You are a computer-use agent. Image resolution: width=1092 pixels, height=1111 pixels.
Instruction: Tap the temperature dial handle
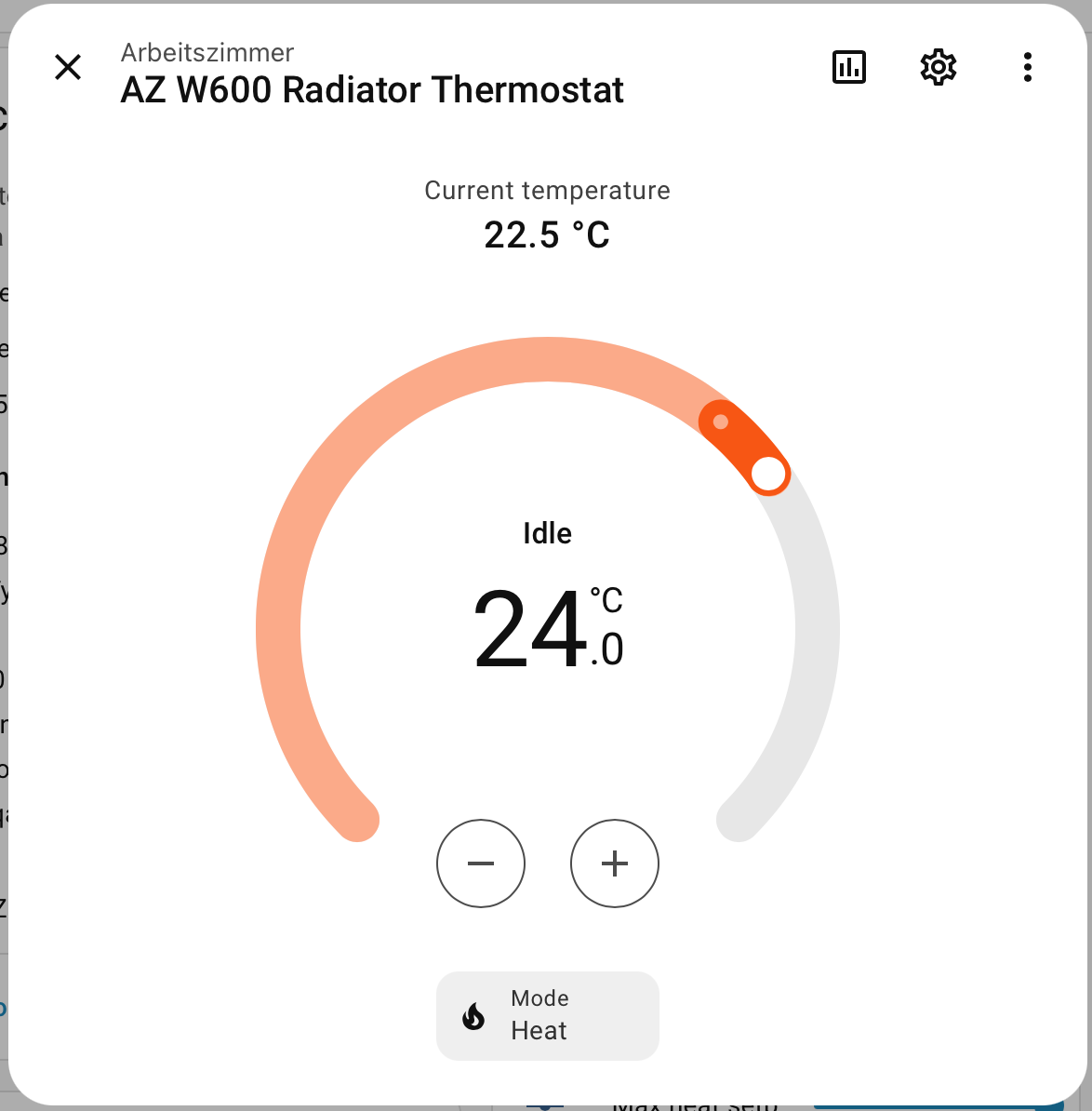pos(768,474)
